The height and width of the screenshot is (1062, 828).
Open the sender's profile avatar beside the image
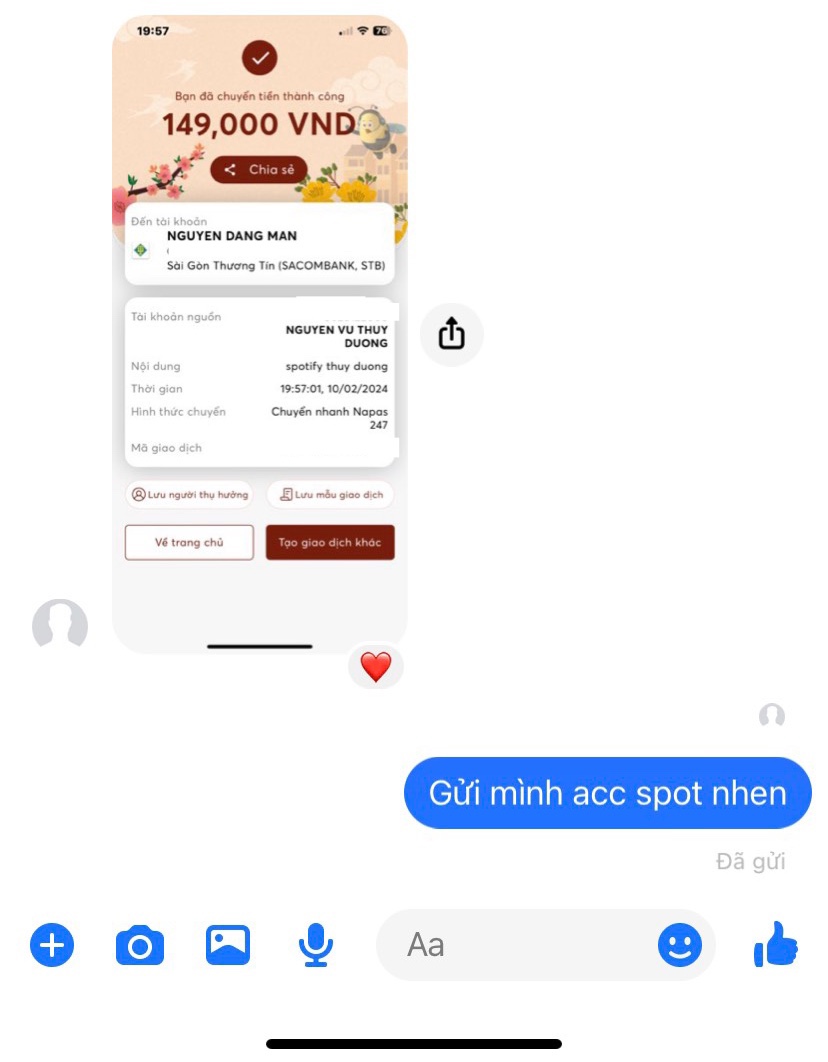click(x=60, y=626)
